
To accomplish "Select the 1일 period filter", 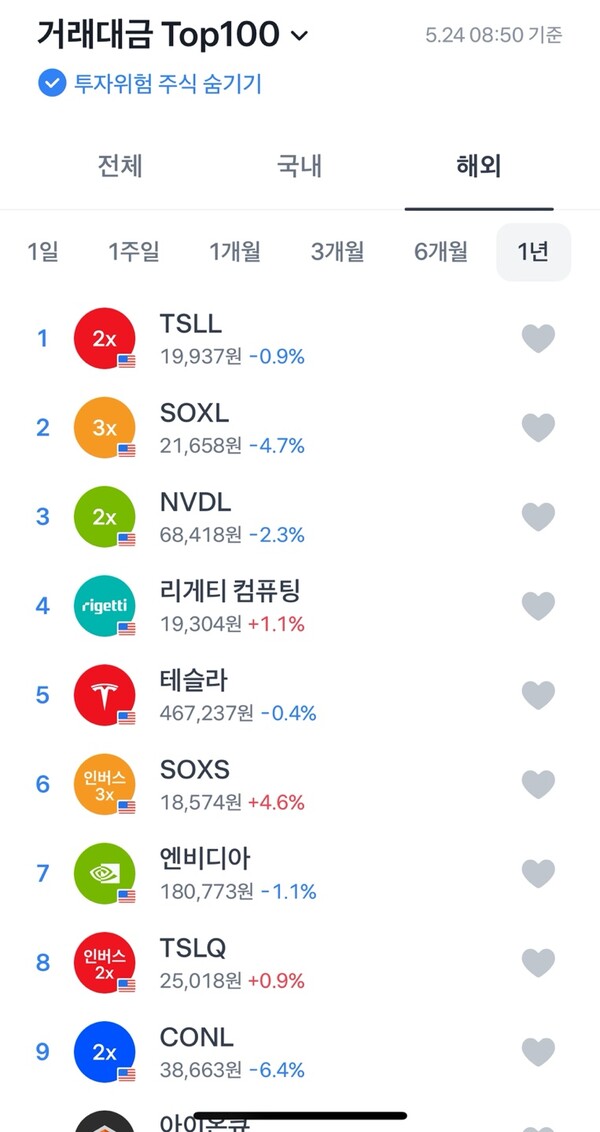I will click(43, 252).
